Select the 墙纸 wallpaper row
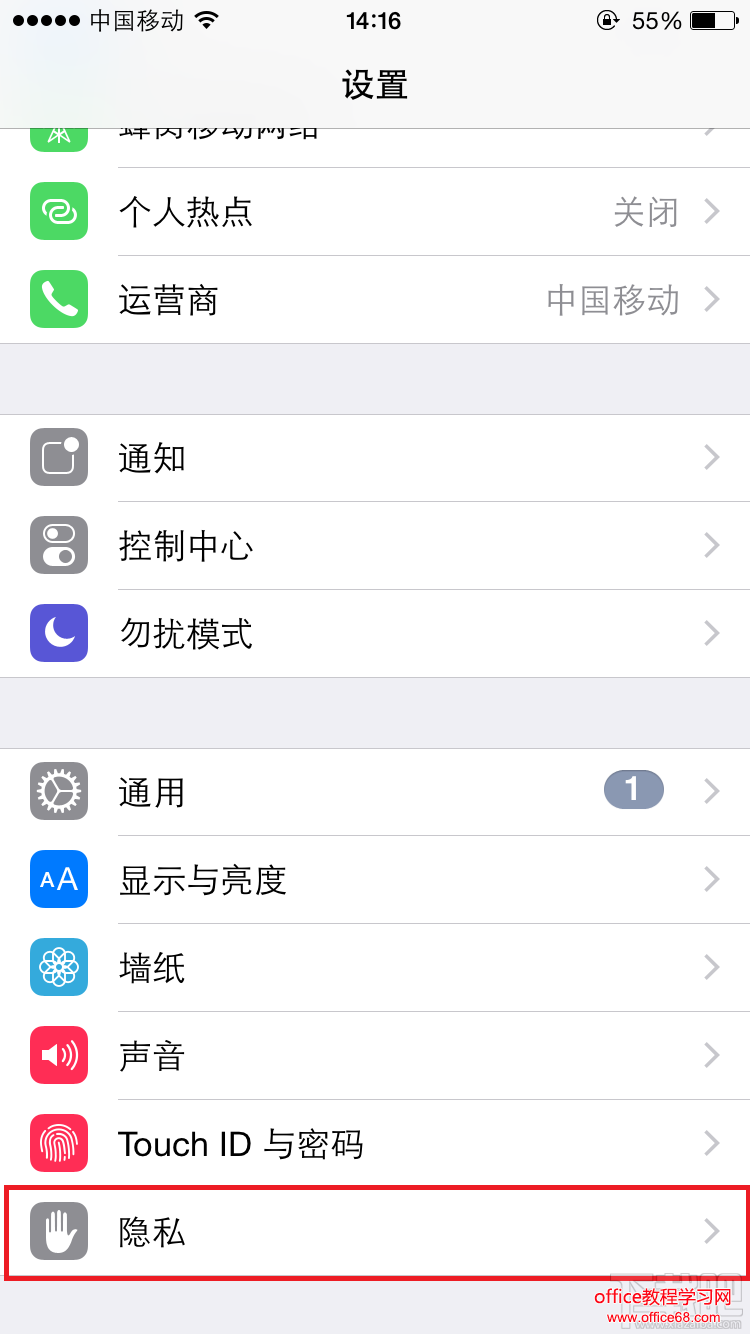This screenshot has width=750, height=1334. point(375,968)
